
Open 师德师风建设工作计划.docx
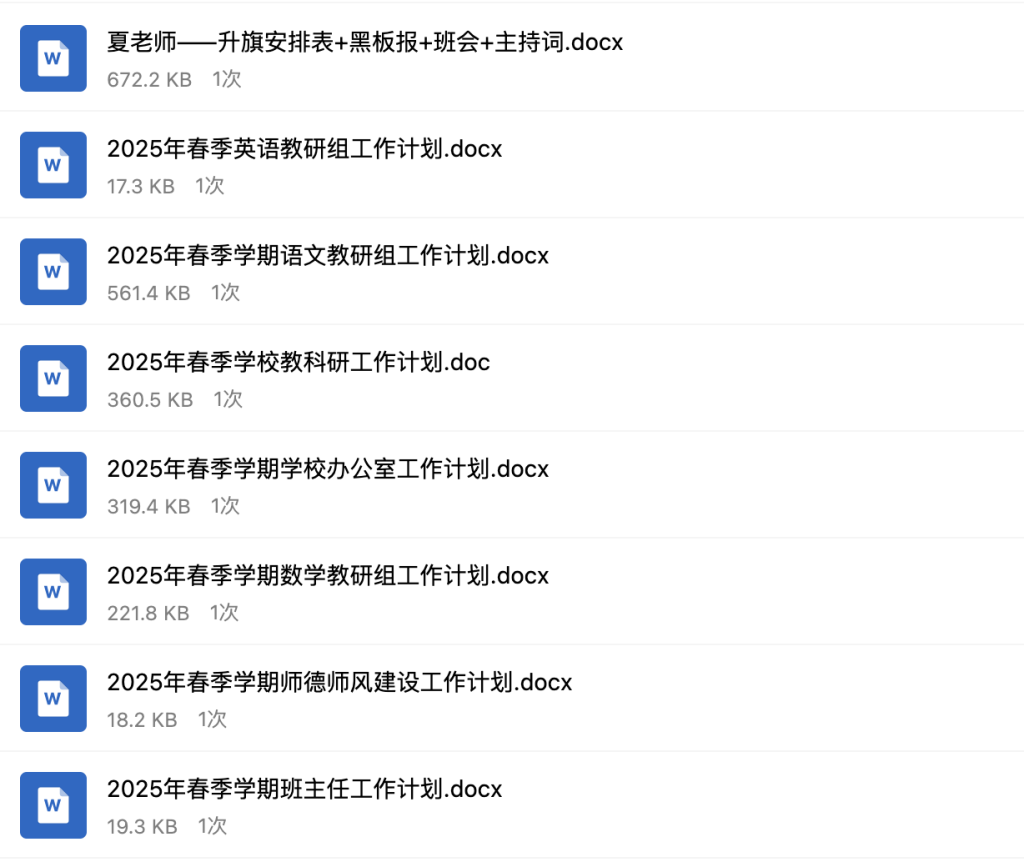(340, 683)
